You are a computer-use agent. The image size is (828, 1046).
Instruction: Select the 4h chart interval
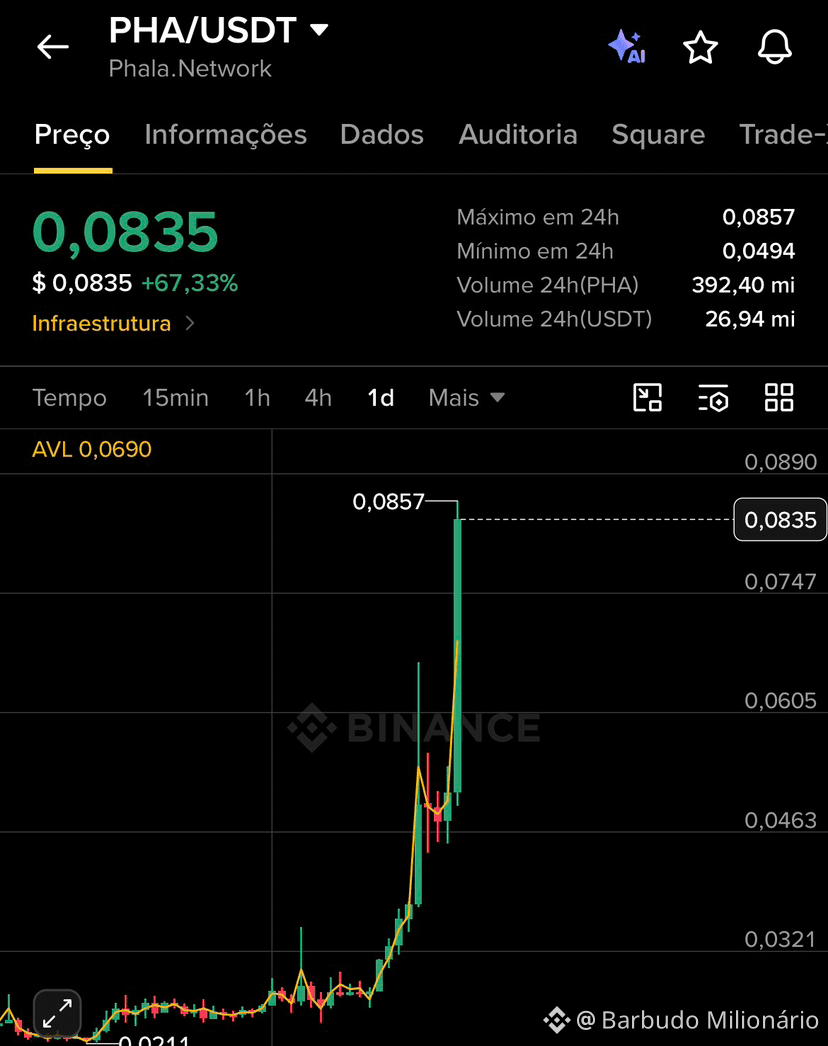[x=318, y=398]
